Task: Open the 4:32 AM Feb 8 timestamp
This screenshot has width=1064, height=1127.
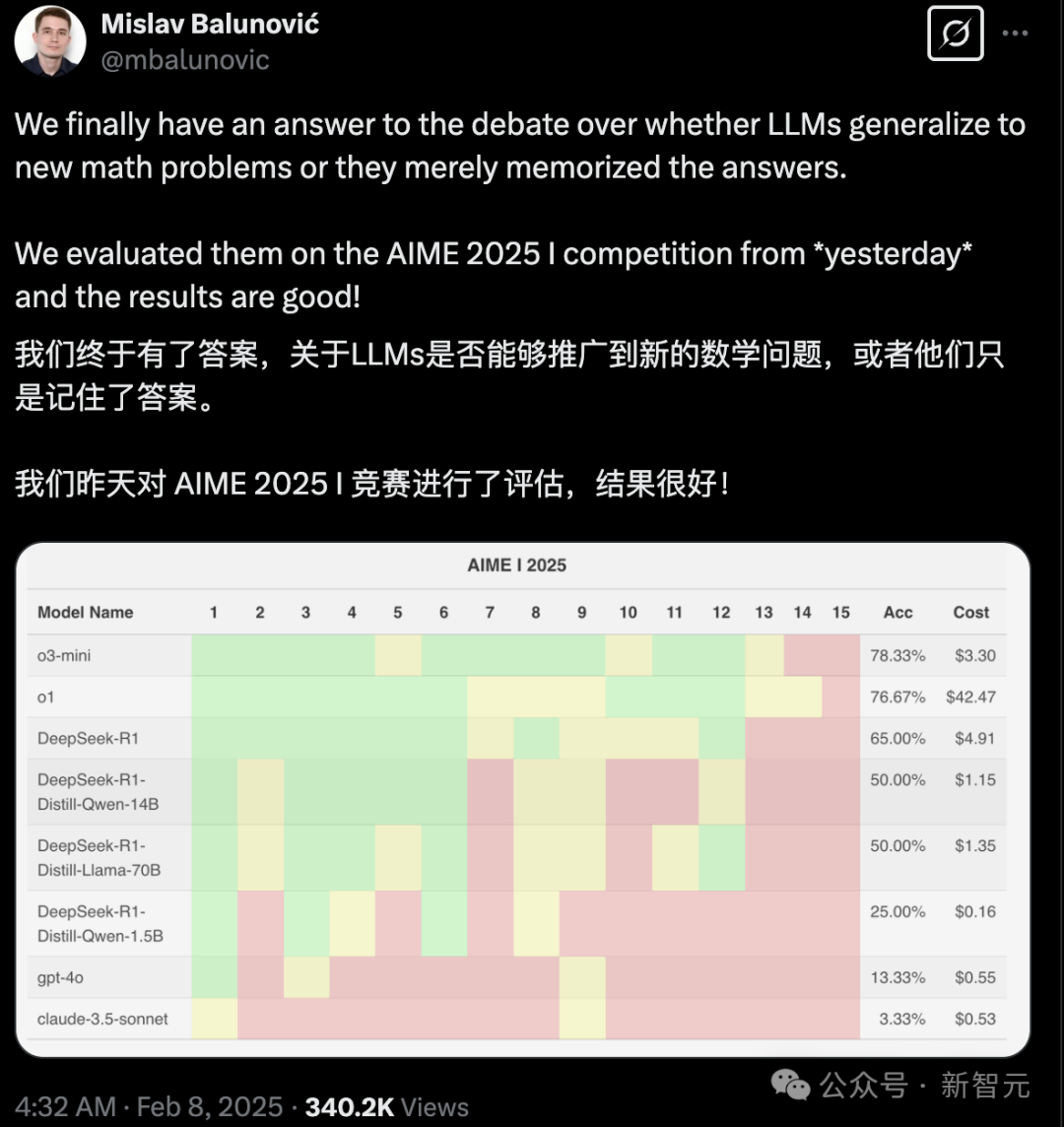Action: coord(148,1106)
